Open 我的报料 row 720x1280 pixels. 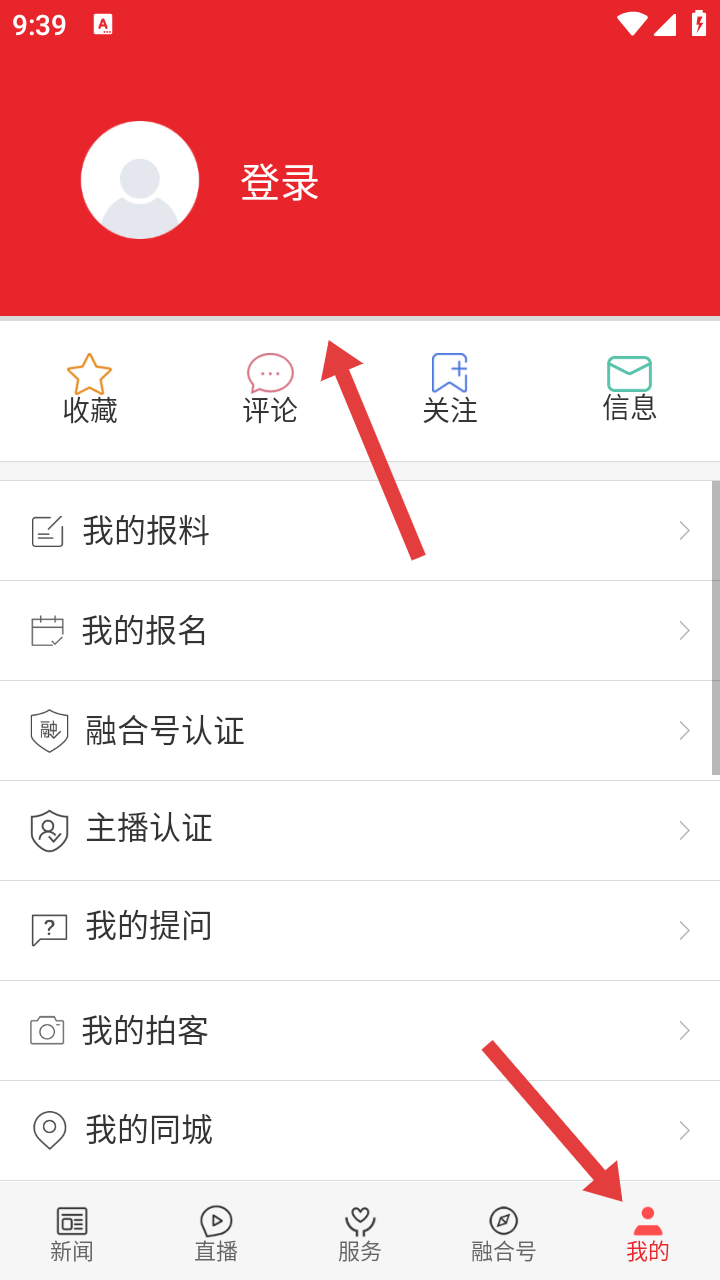360,530
